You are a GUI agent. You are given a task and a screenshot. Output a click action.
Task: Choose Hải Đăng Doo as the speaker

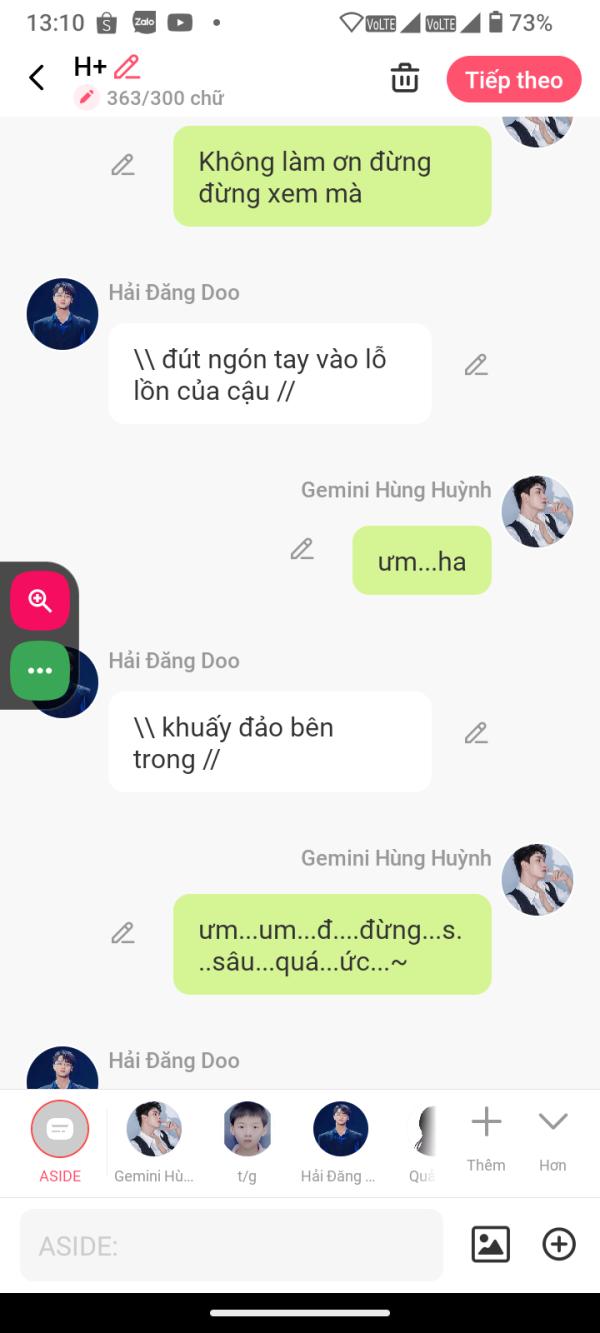(340, 1140)
